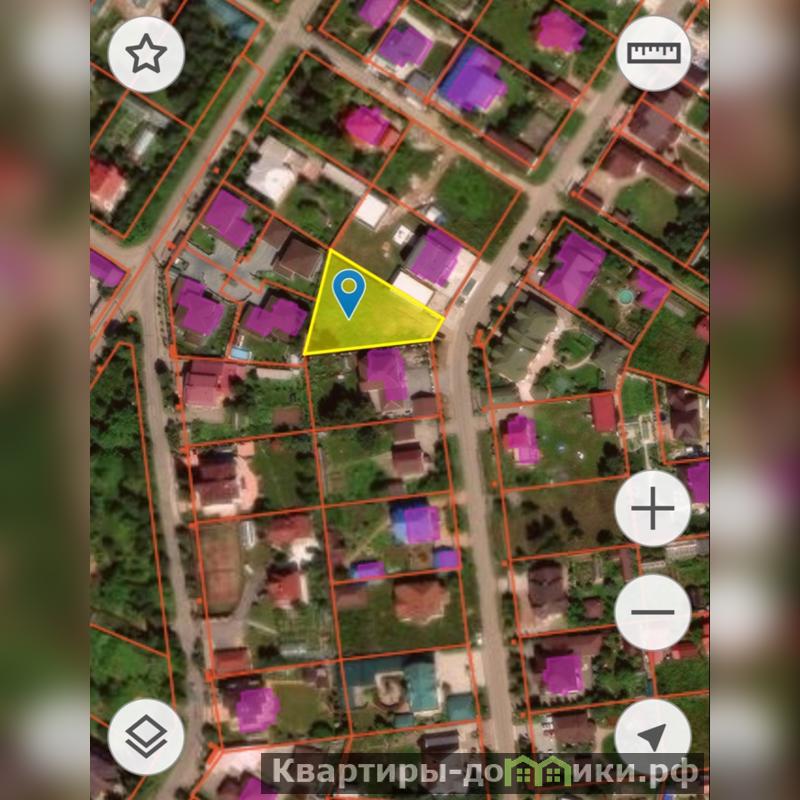Activate the ruler measurement tool

654,53
